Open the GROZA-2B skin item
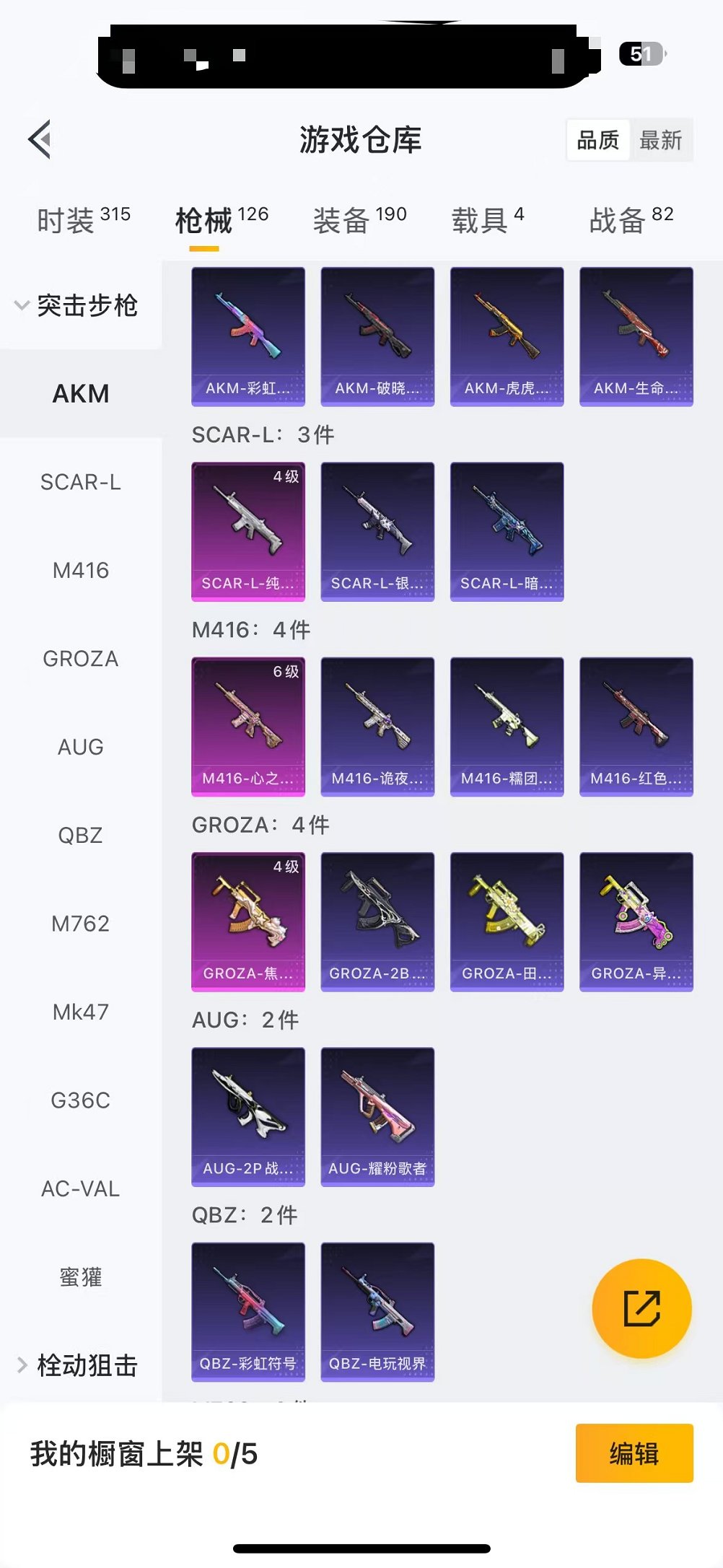The height and width of the screenshot is (1568, 723). pyautogui.click(x=377, y=921)
